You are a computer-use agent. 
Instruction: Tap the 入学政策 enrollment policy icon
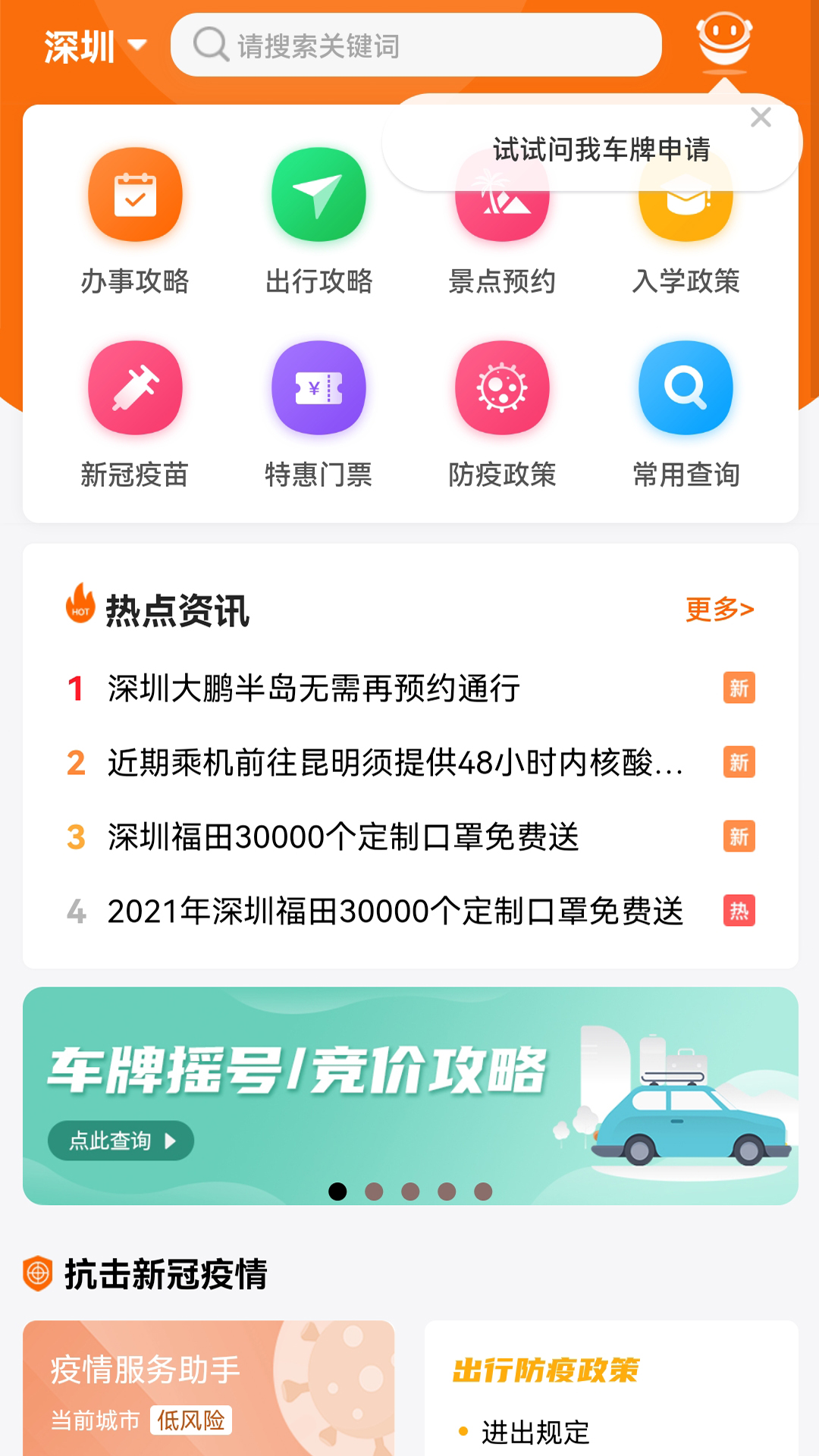(686, 194)
